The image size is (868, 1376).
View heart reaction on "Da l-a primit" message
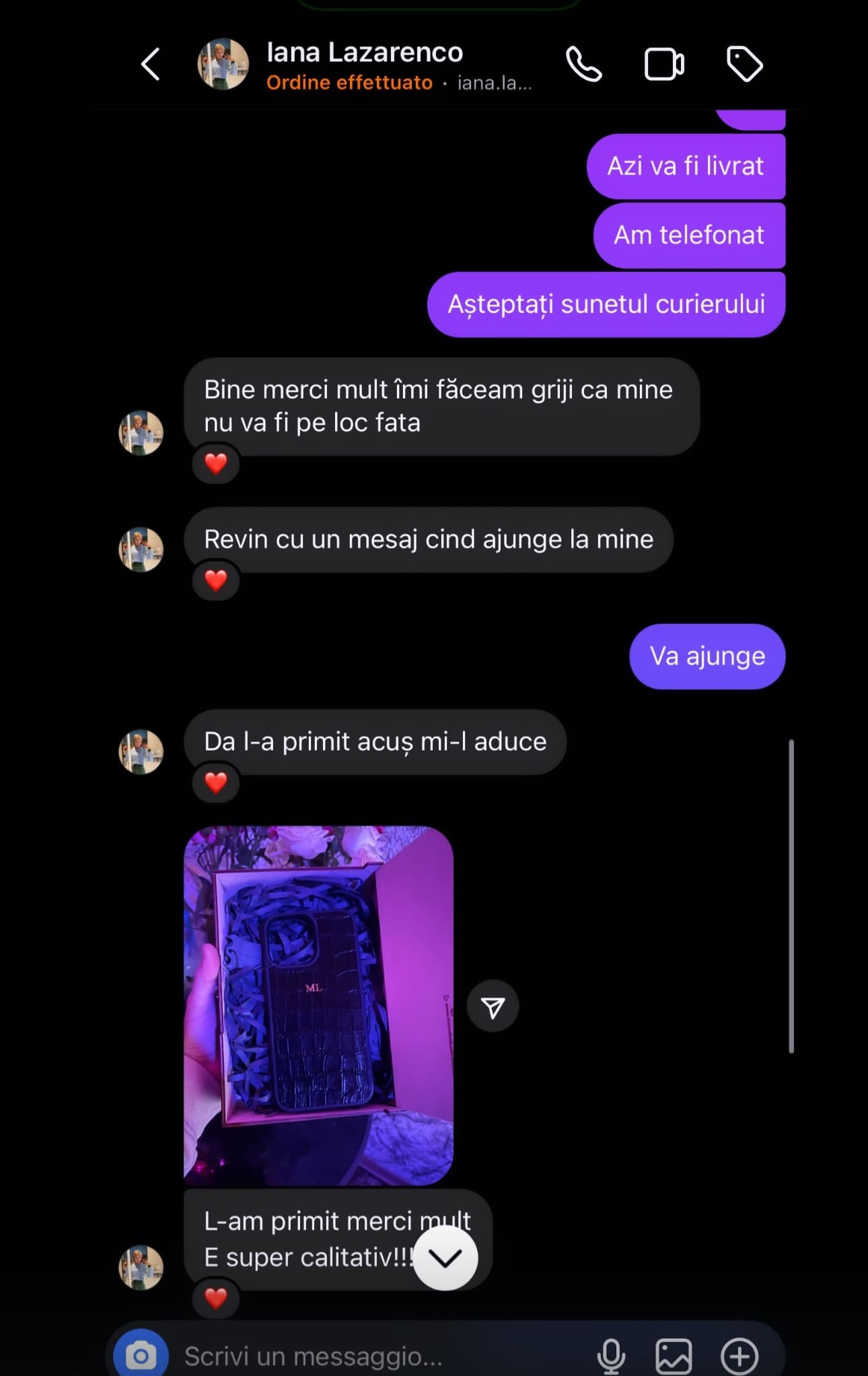216,783
